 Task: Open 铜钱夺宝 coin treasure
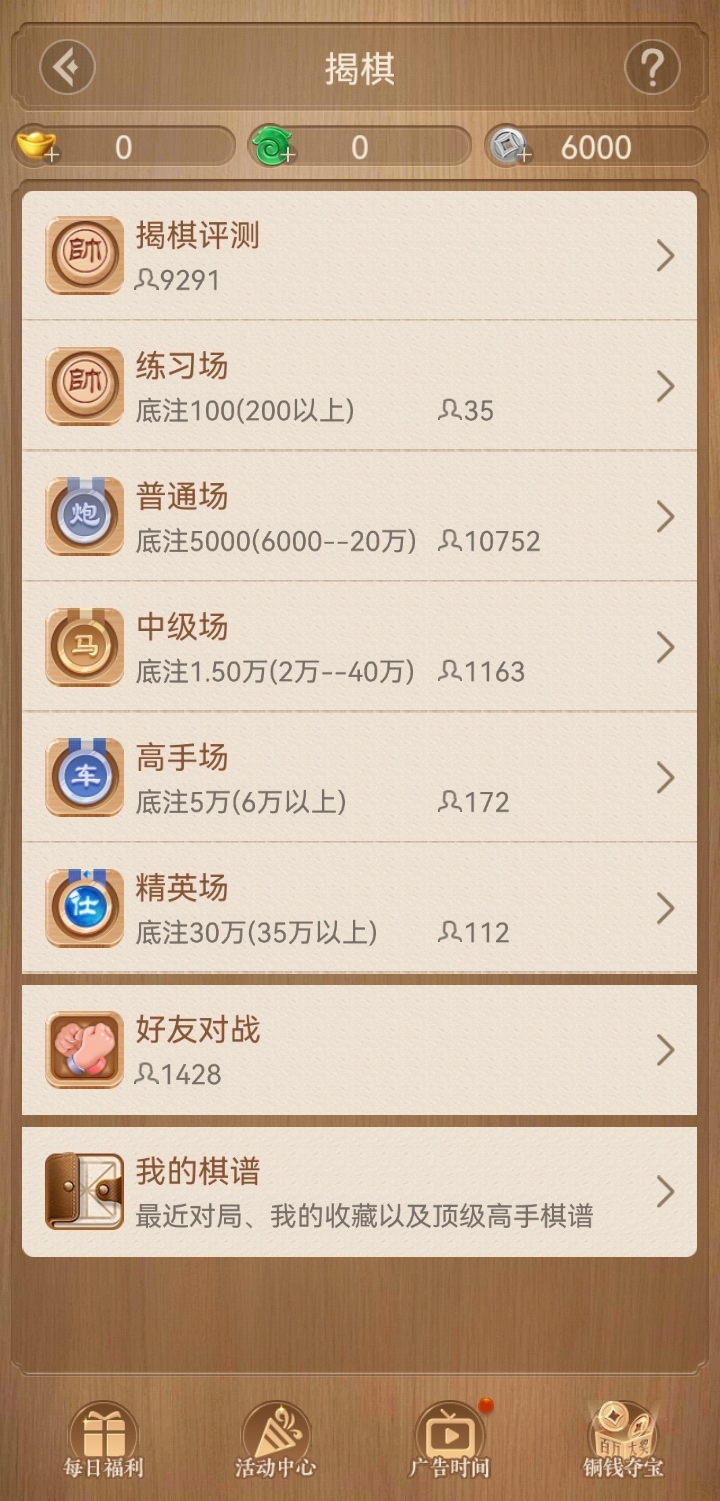tap(622, 1440)
